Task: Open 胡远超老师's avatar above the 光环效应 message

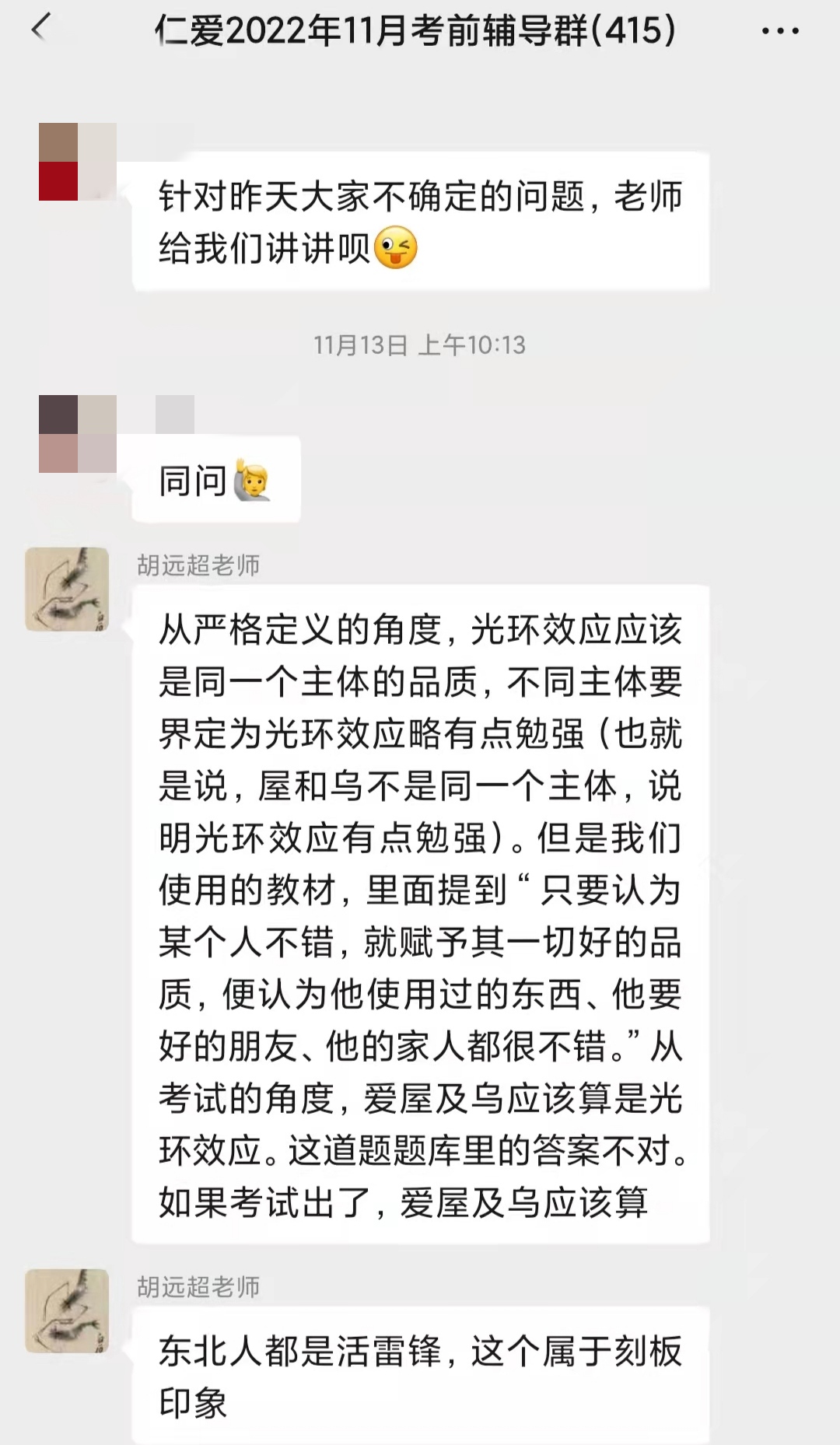Action: point(67,589)
